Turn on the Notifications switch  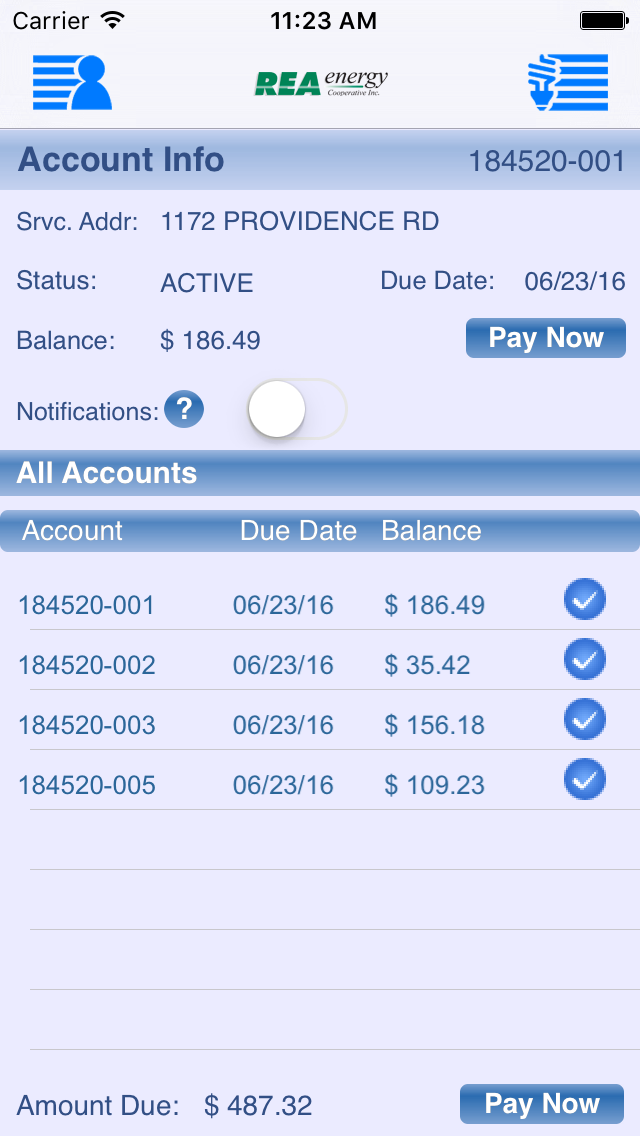pyautogui.click(x=296, y=410)
